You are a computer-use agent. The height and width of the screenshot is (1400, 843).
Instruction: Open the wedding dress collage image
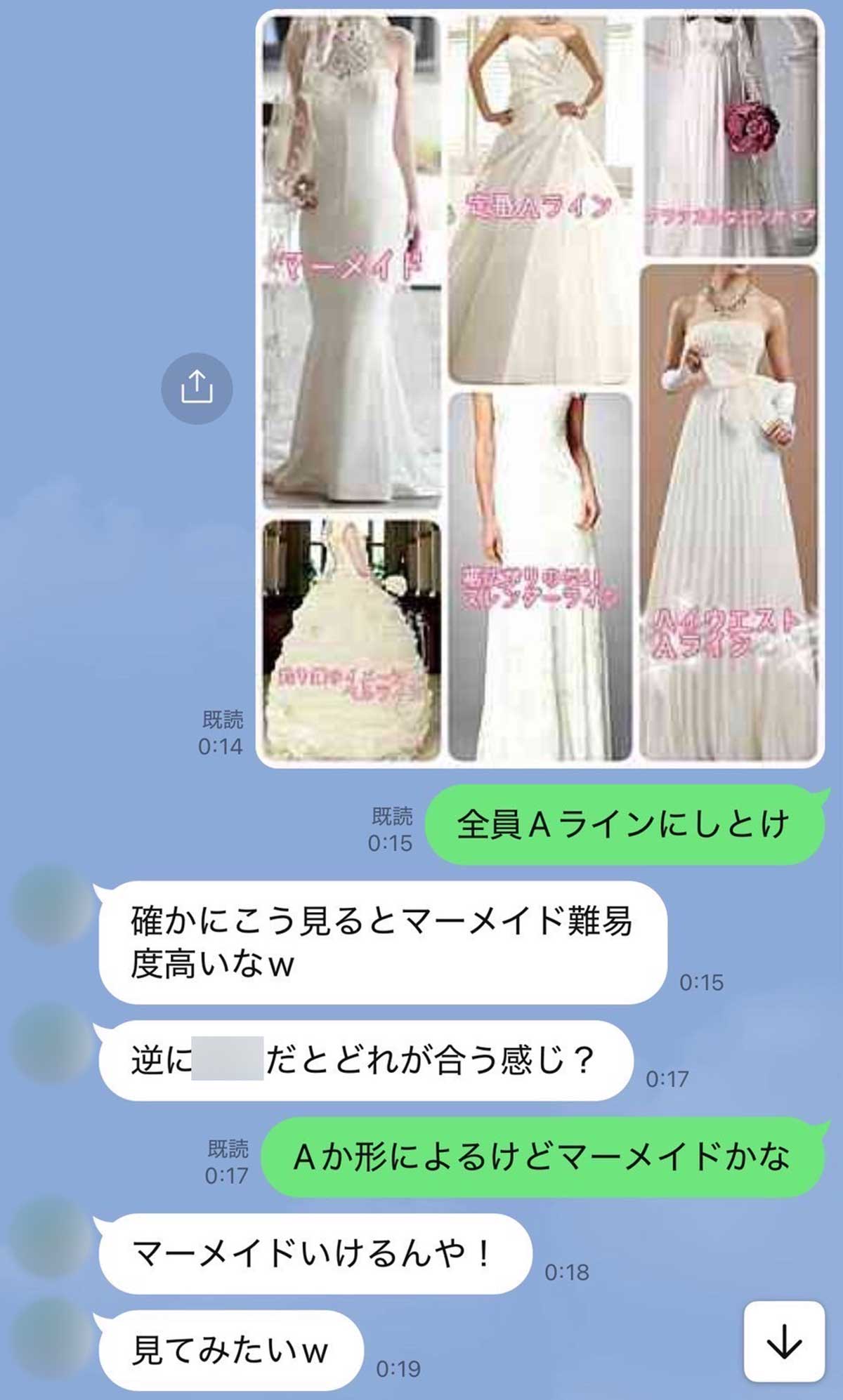[540, 388]
